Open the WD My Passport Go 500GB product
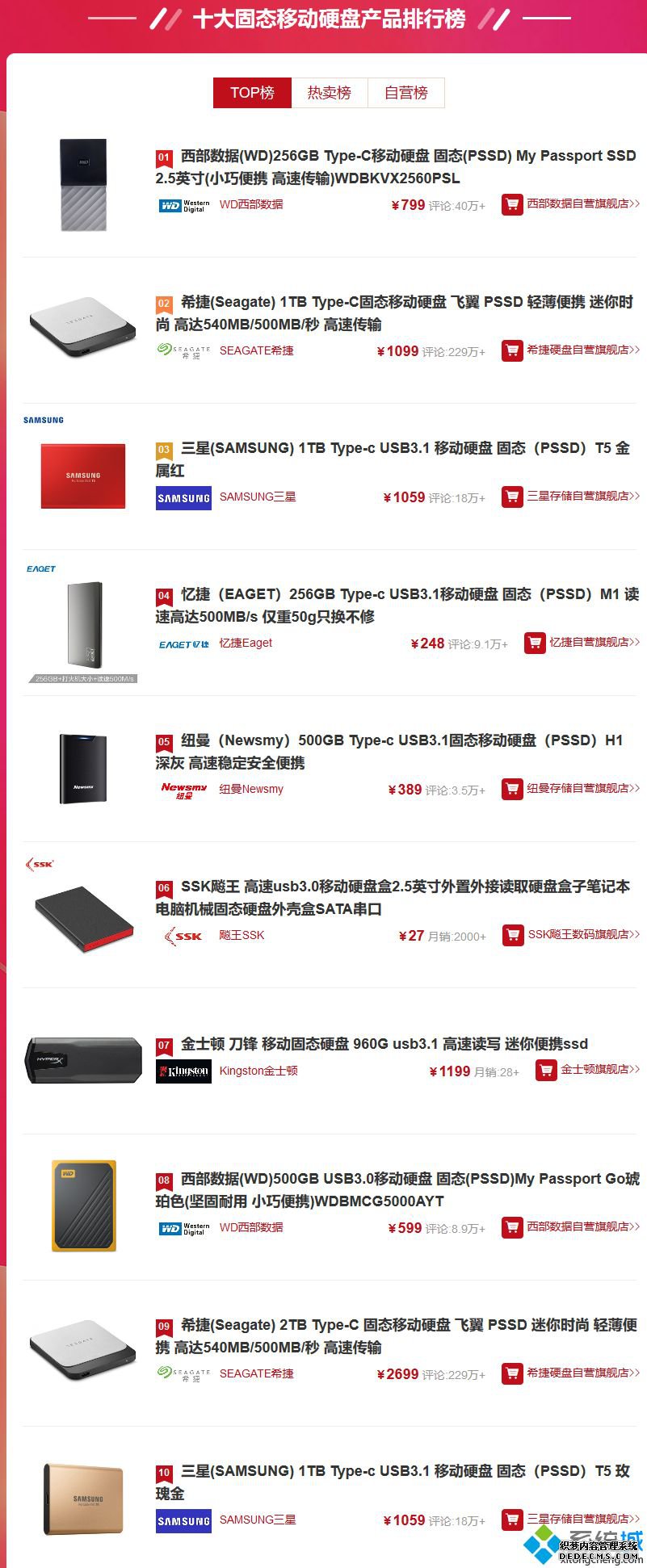This screenshot has height=1568, width=647. (397, 1189)
